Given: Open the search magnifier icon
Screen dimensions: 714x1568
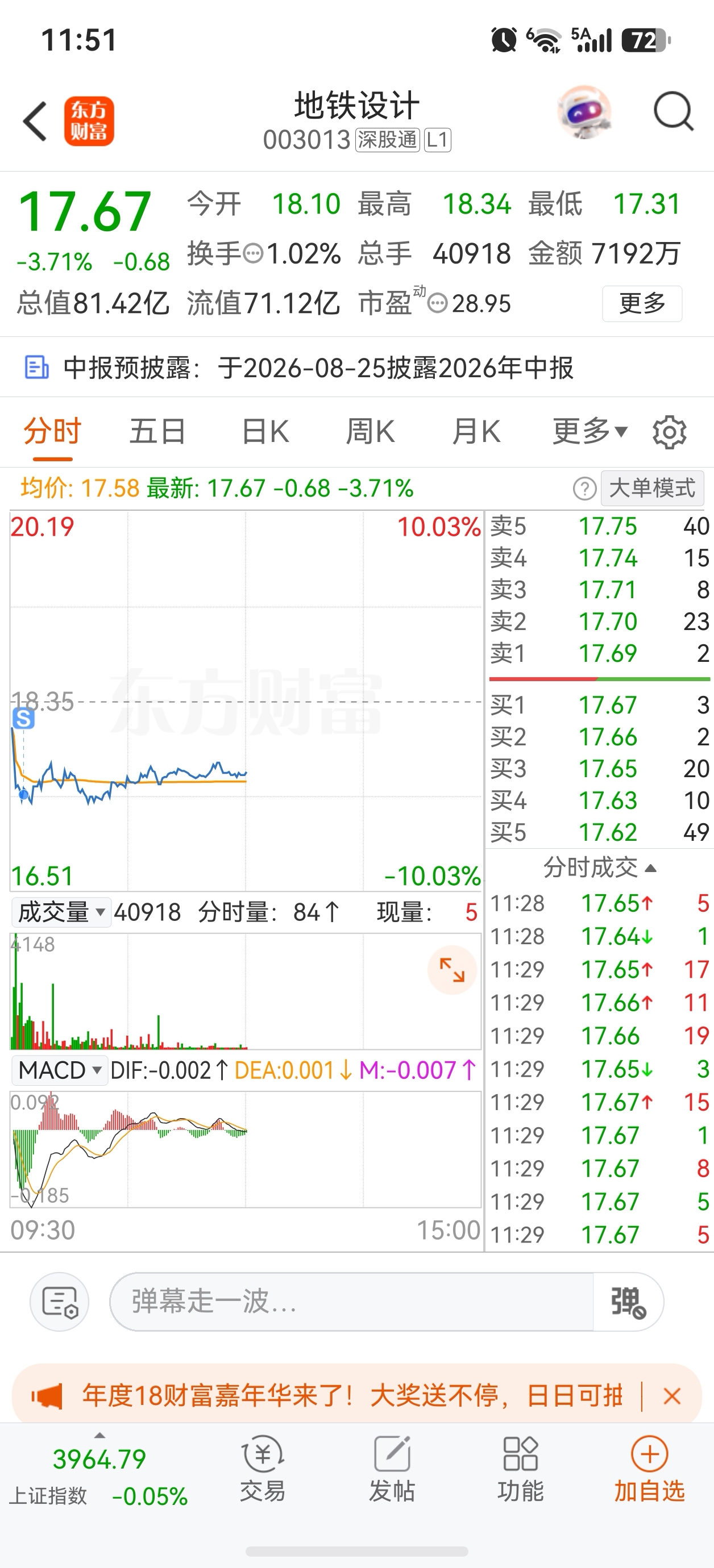Looking at the screenshot, I should point(673,111).
